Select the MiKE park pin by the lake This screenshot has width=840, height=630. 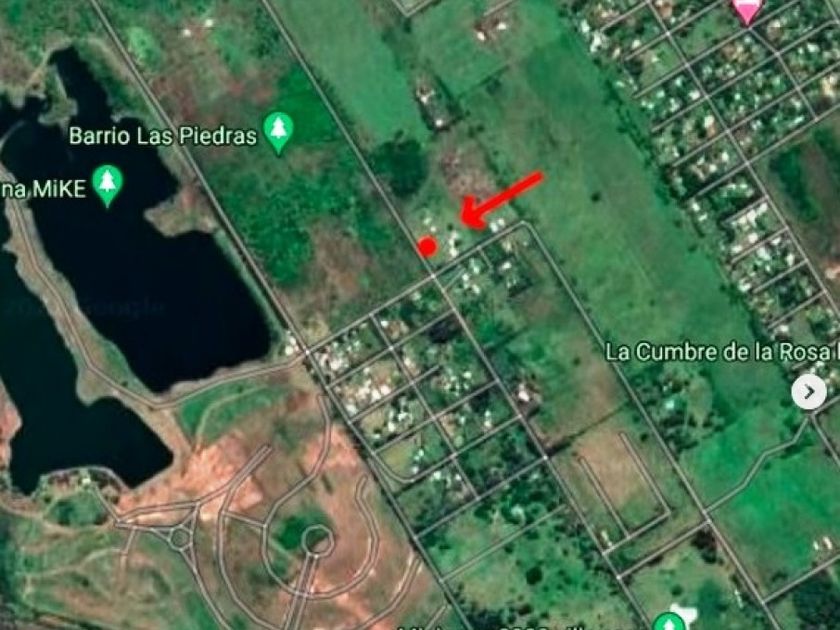pyautogui.click(x=108, y=185)
